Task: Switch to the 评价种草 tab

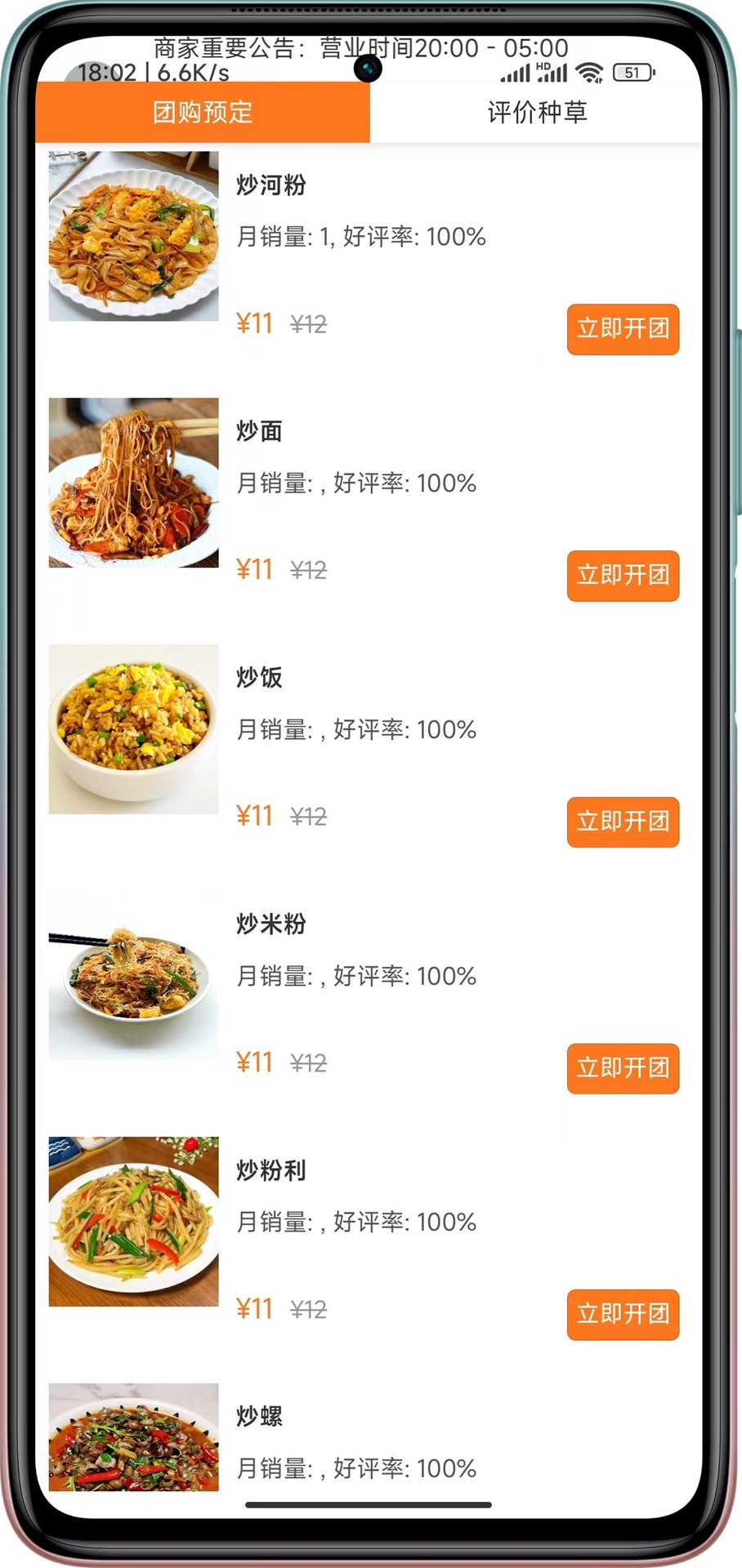Action: click(538, 114)
